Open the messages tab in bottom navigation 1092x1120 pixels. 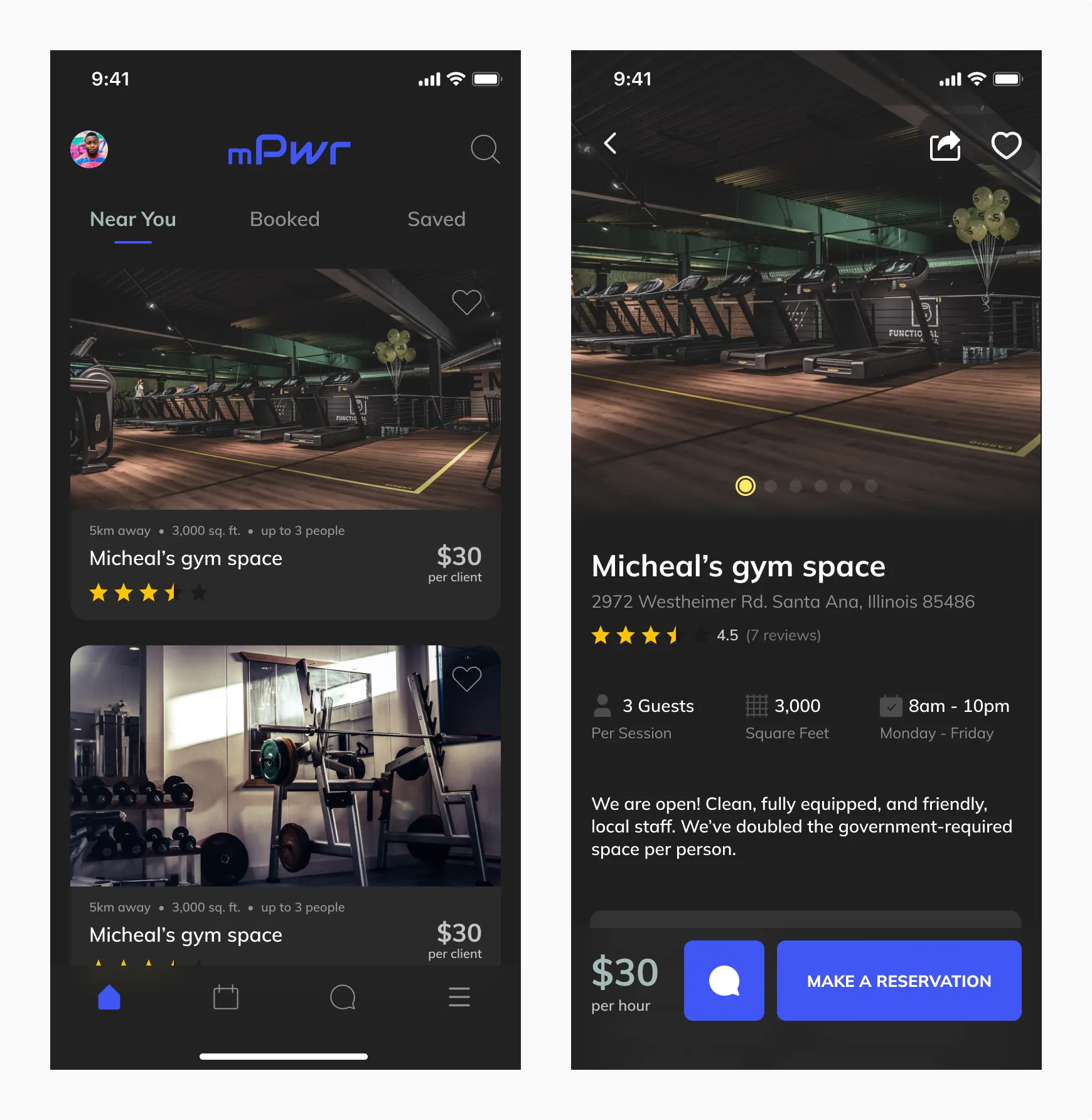(x=343, y=997)
